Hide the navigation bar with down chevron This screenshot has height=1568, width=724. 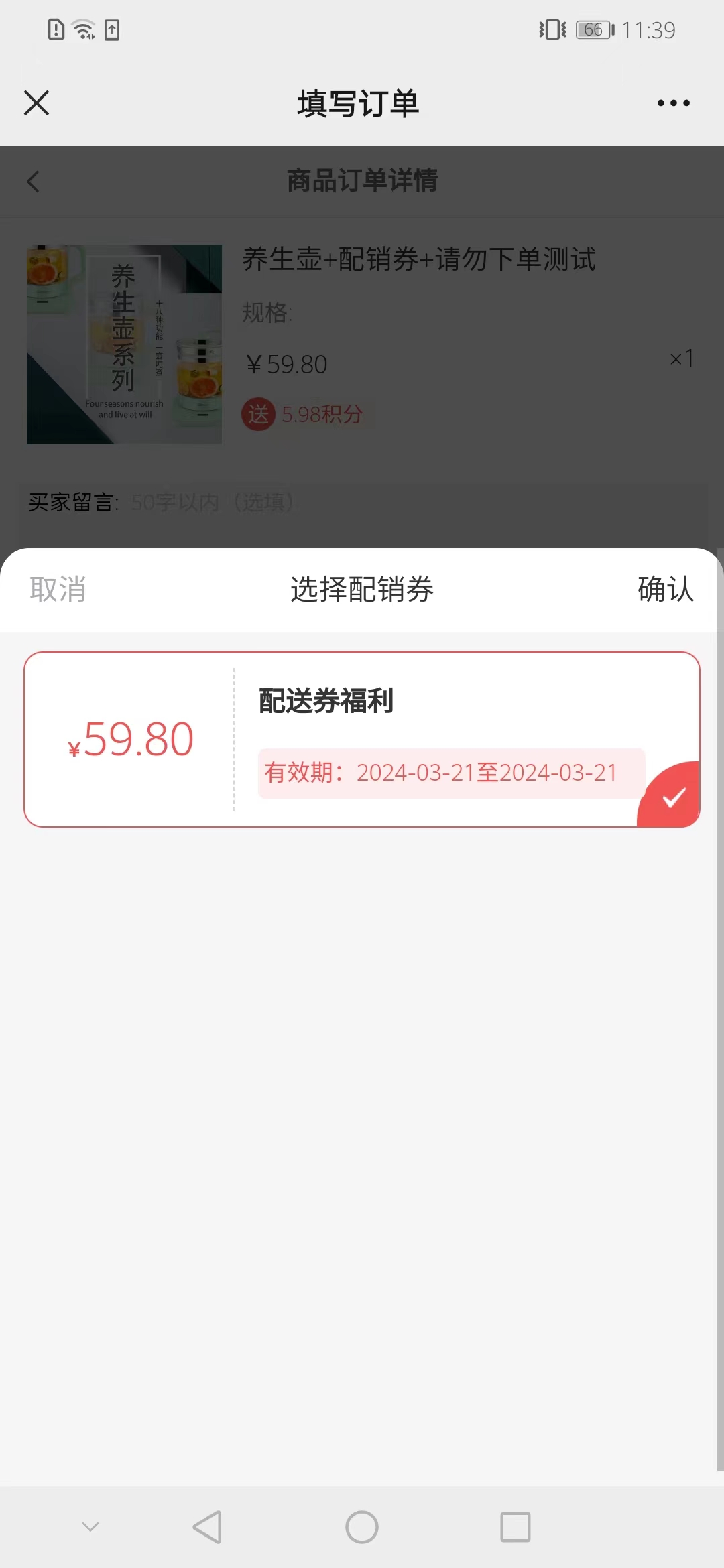[x=90, y=1527]
